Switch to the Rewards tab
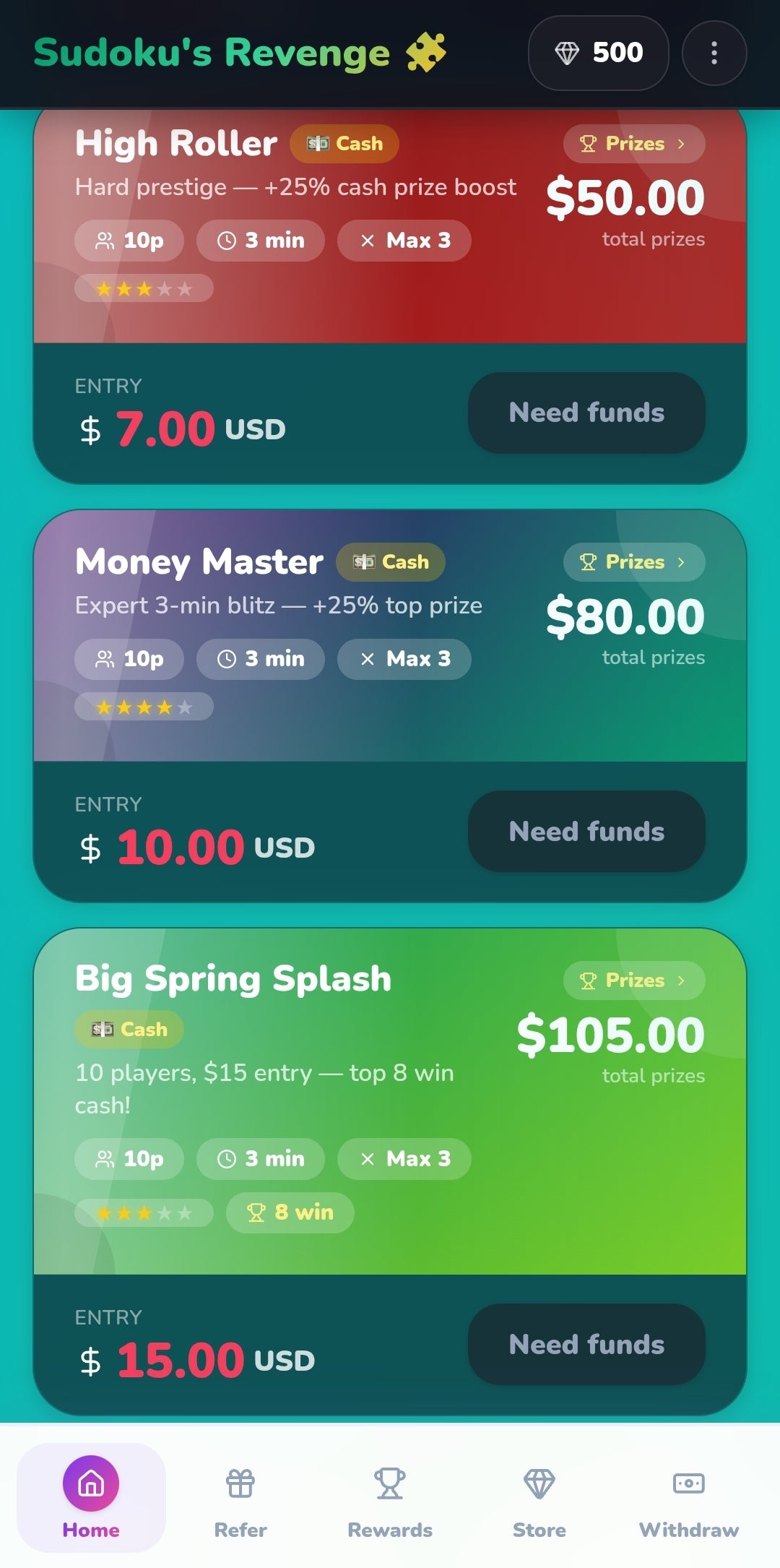Screen dimensions: 780x1568 pos(390,1497)
